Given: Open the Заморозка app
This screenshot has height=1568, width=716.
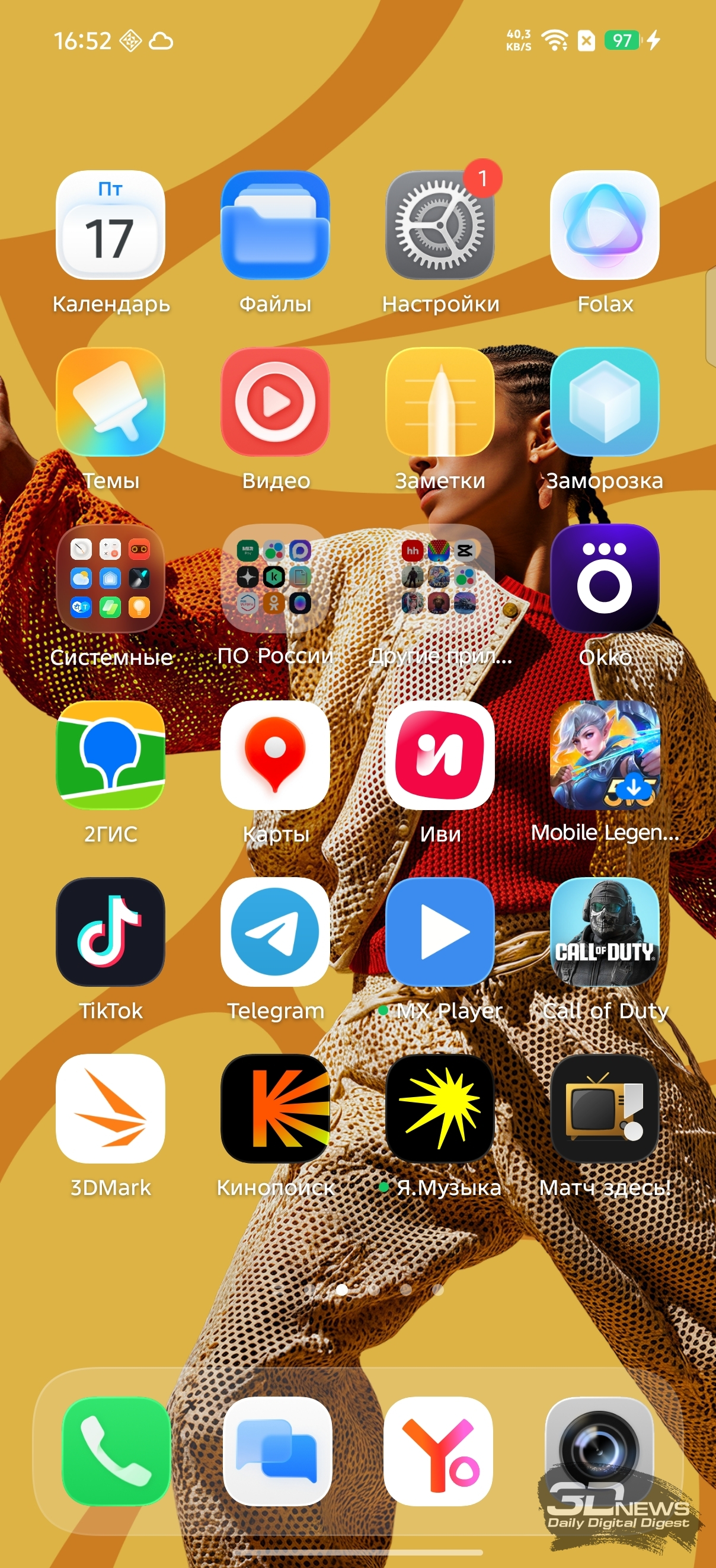Looking at the screenshot, I should tap(605, 401).
